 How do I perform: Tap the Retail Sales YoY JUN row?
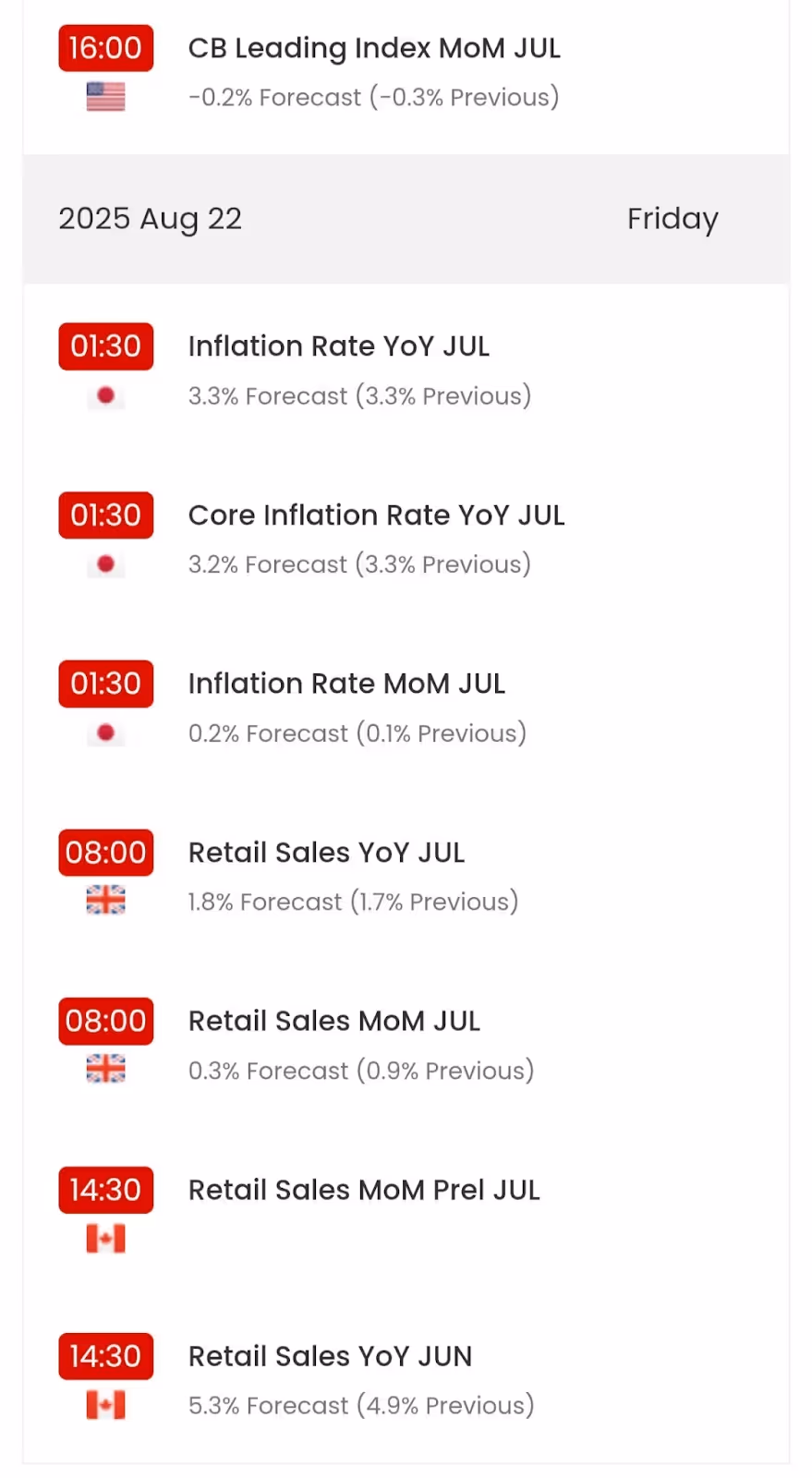330,1357
